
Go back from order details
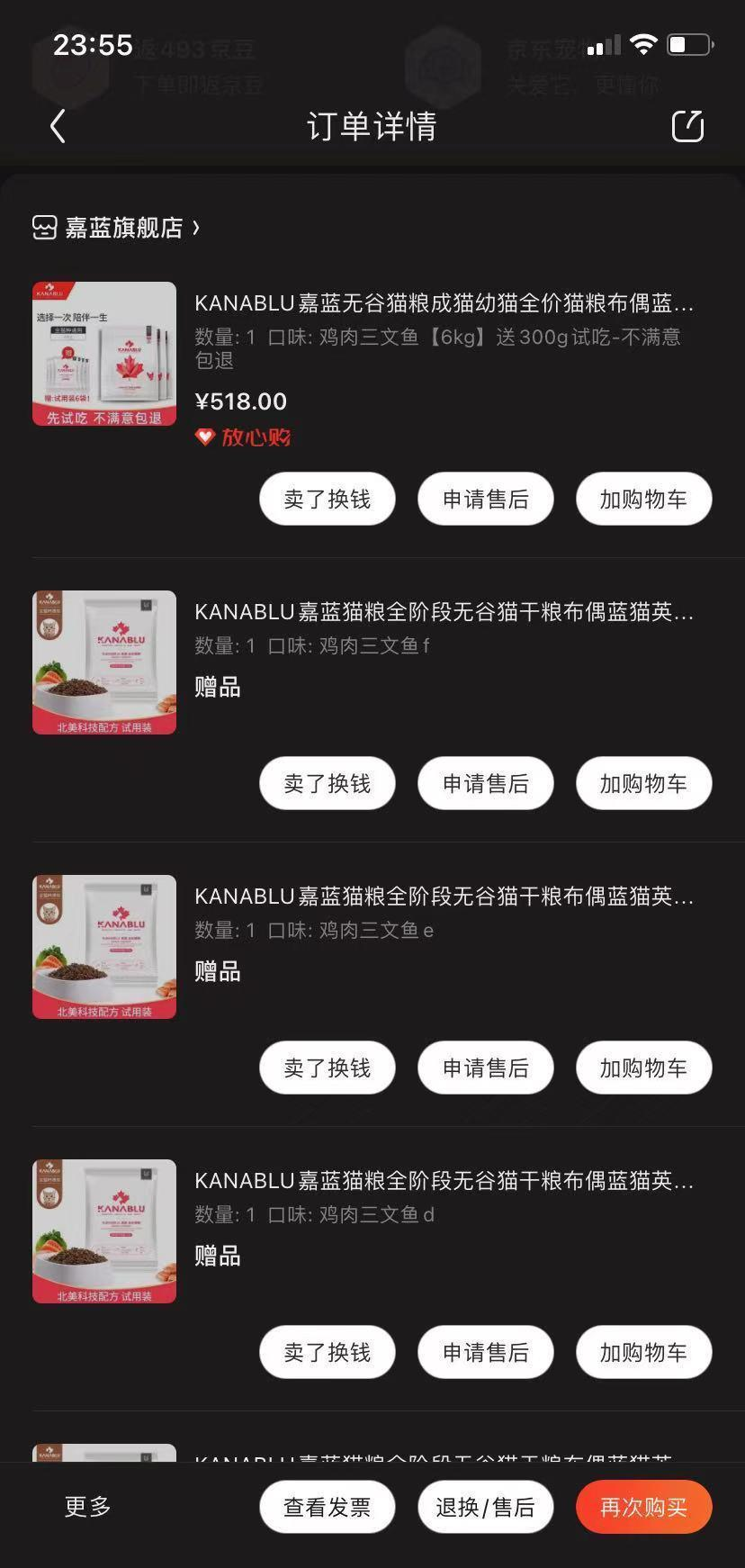point(58,126)
